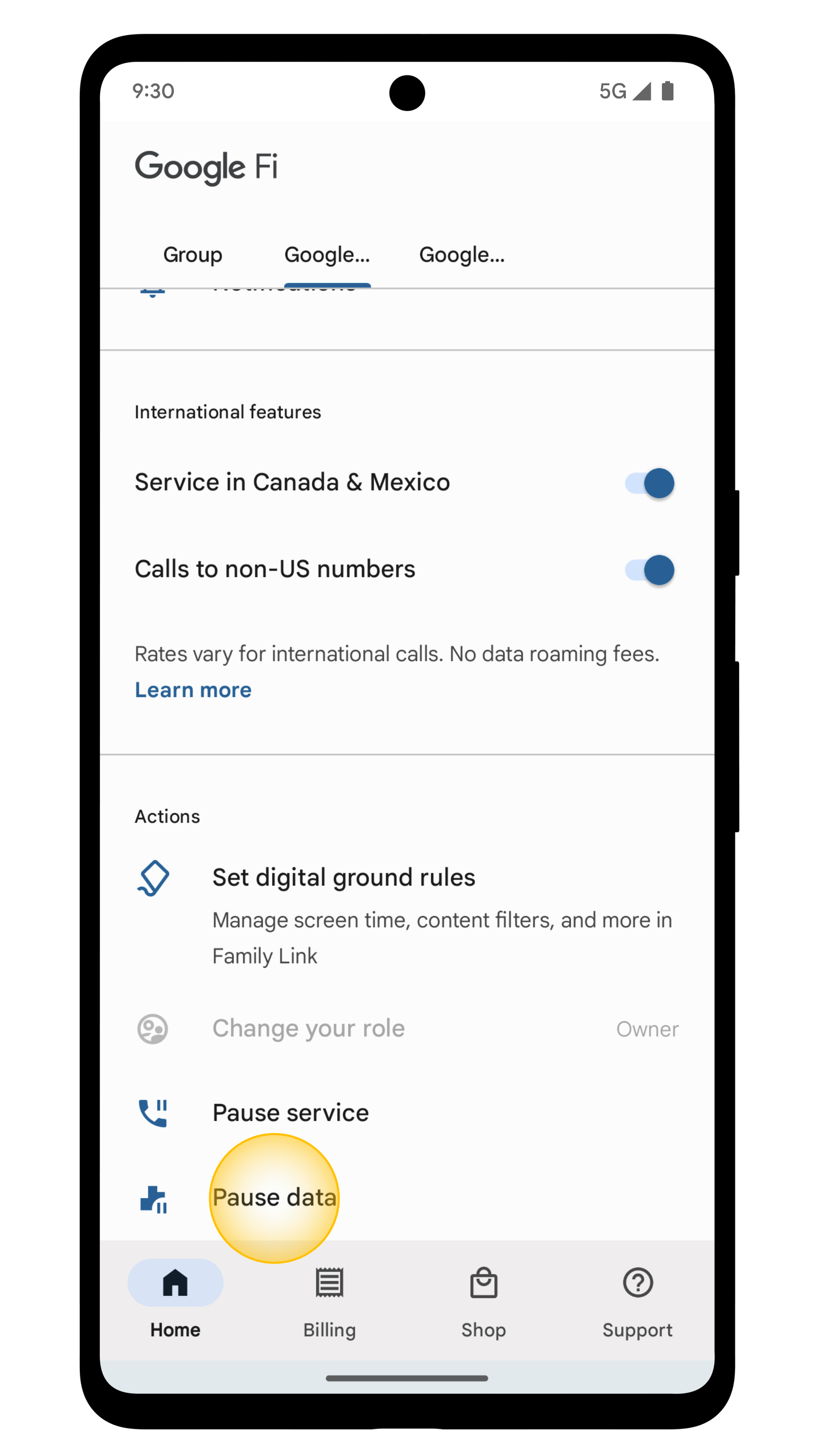The image size is (814, 1456).
Task: Tap Pause data
Action: 275,1198
